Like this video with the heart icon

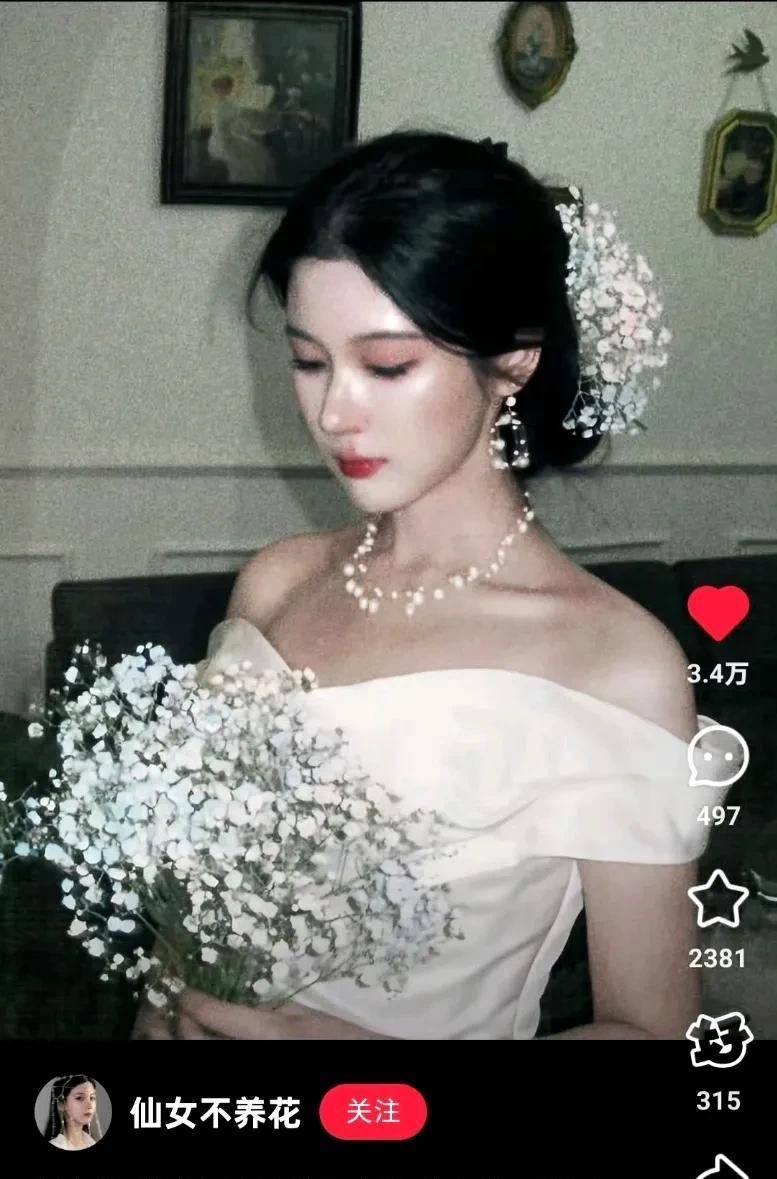[718, 612]
